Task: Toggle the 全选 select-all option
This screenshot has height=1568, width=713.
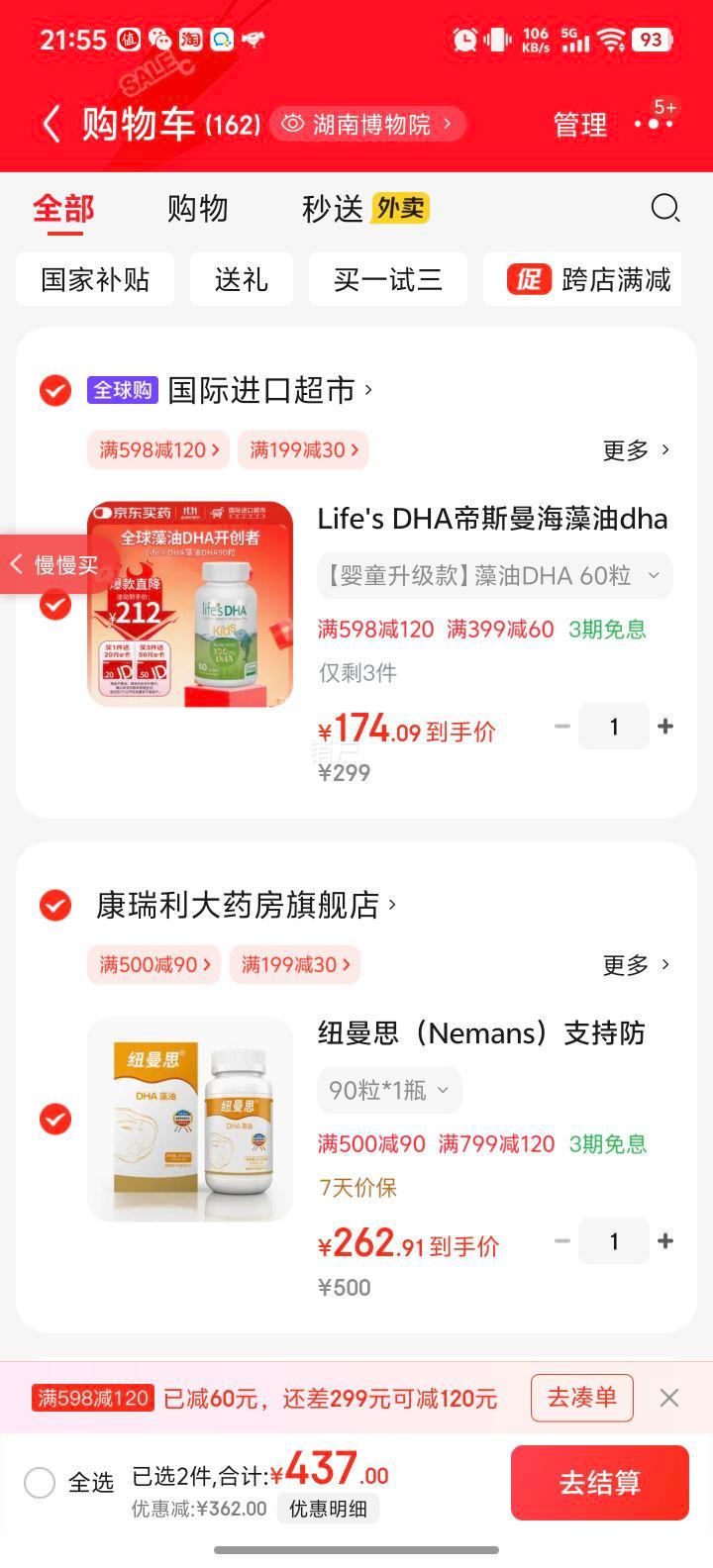Action: 40,1483
